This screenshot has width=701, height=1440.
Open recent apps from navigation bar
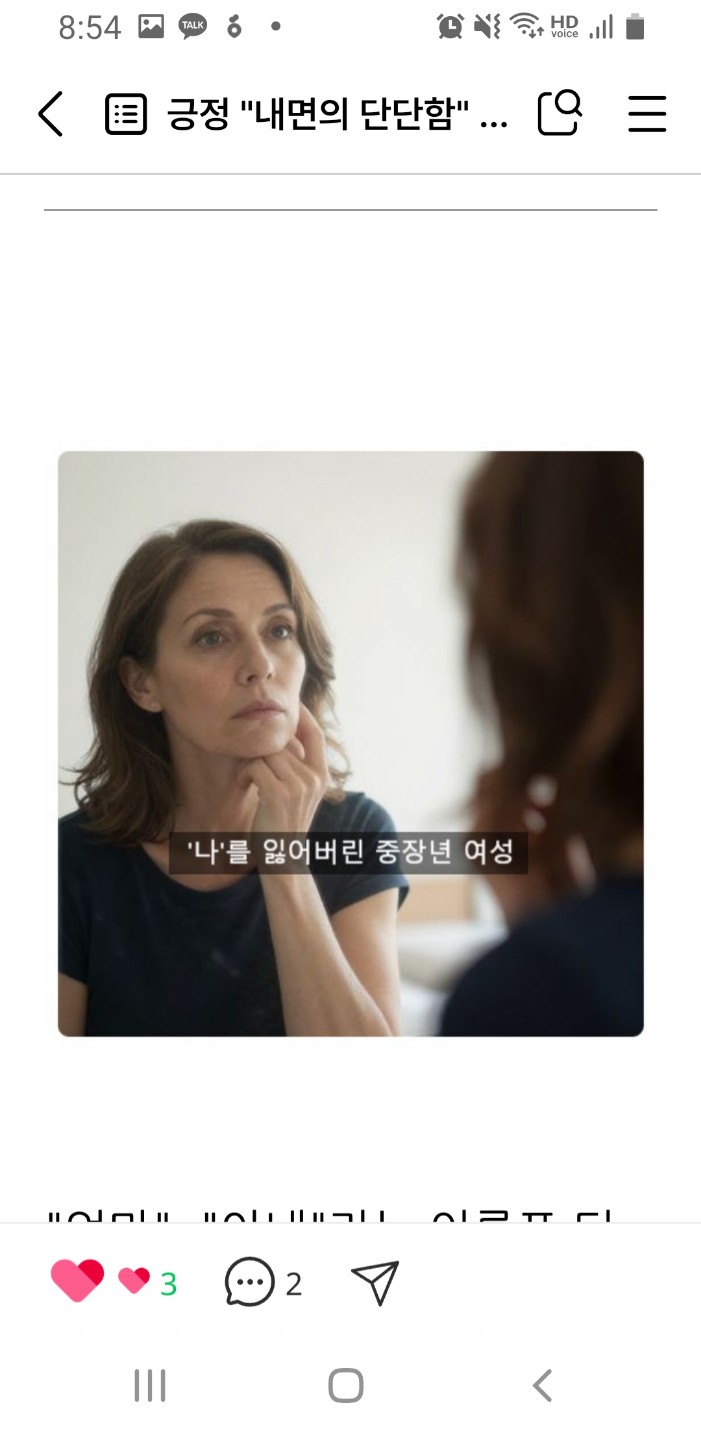click(x=150, y=1386)
